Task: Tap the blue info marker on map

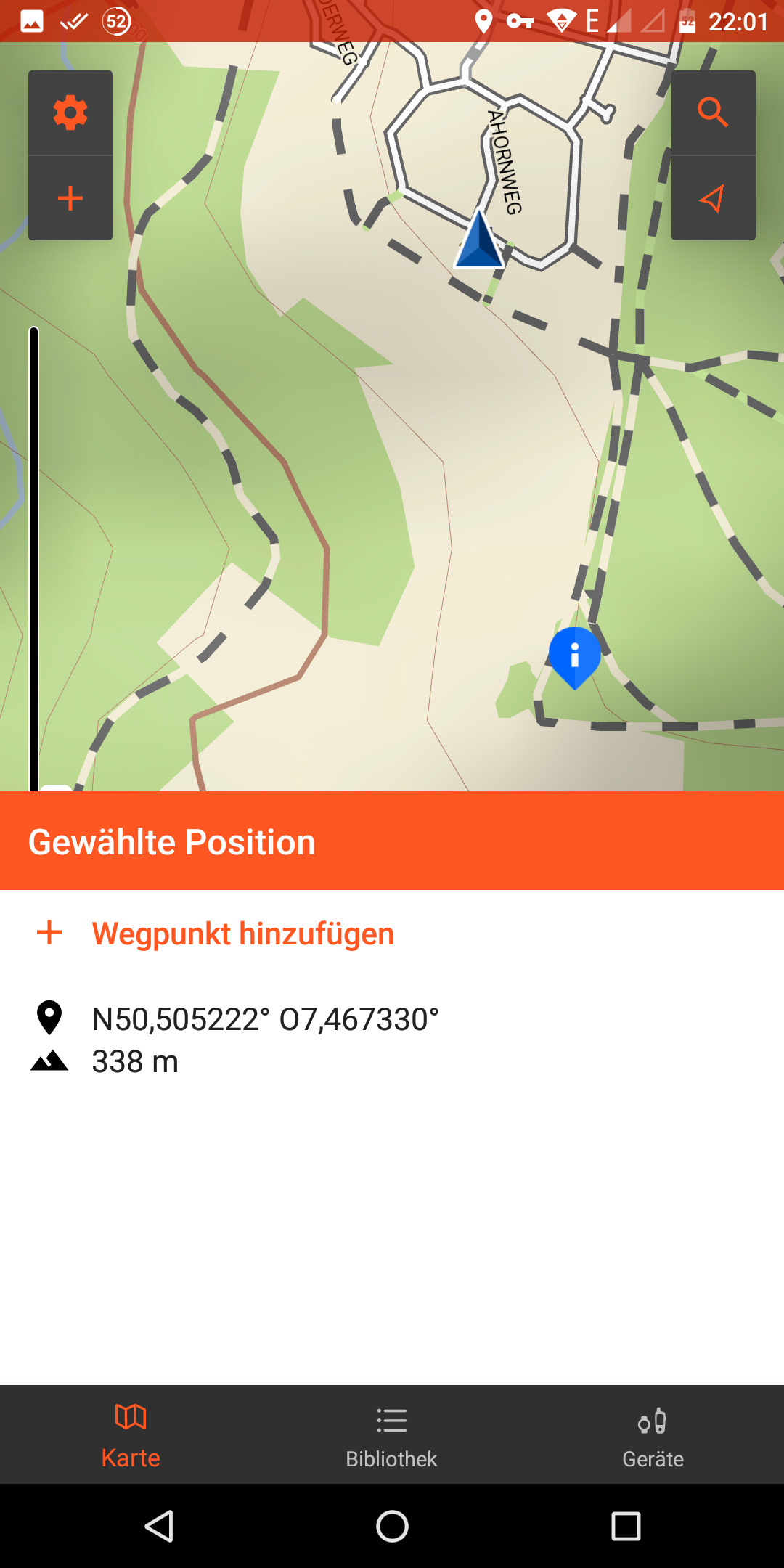Action: point(574,656)
